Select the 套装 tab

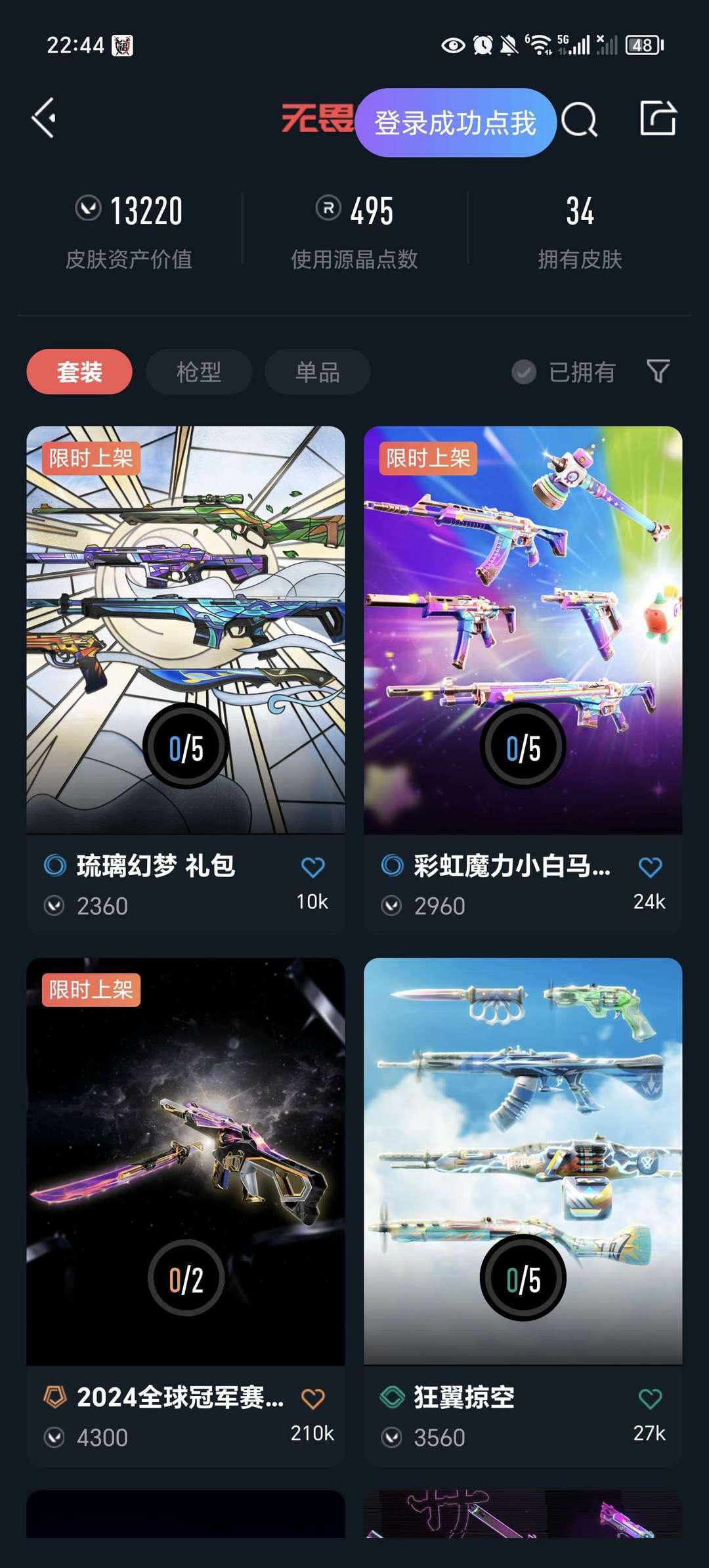tap(79, 371)
